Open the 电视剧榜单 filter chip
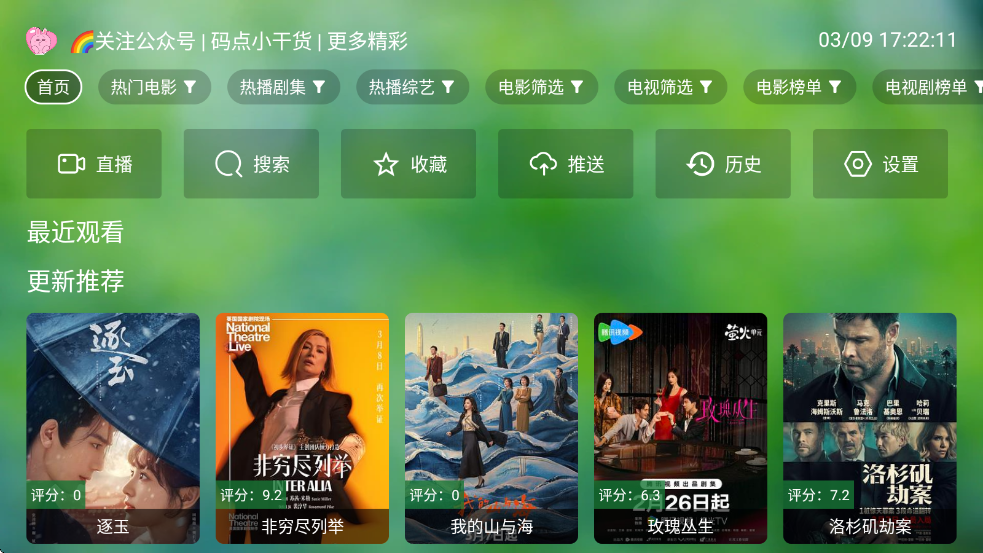This screenshot has width=983, height=553. [x=927, y=87]
